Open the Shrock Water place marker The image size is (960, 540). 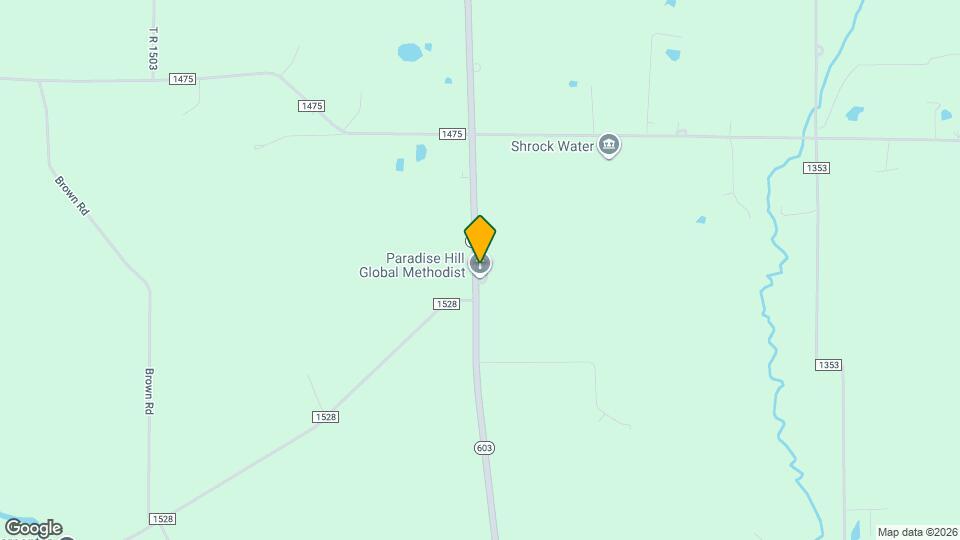tap(609, 146)
